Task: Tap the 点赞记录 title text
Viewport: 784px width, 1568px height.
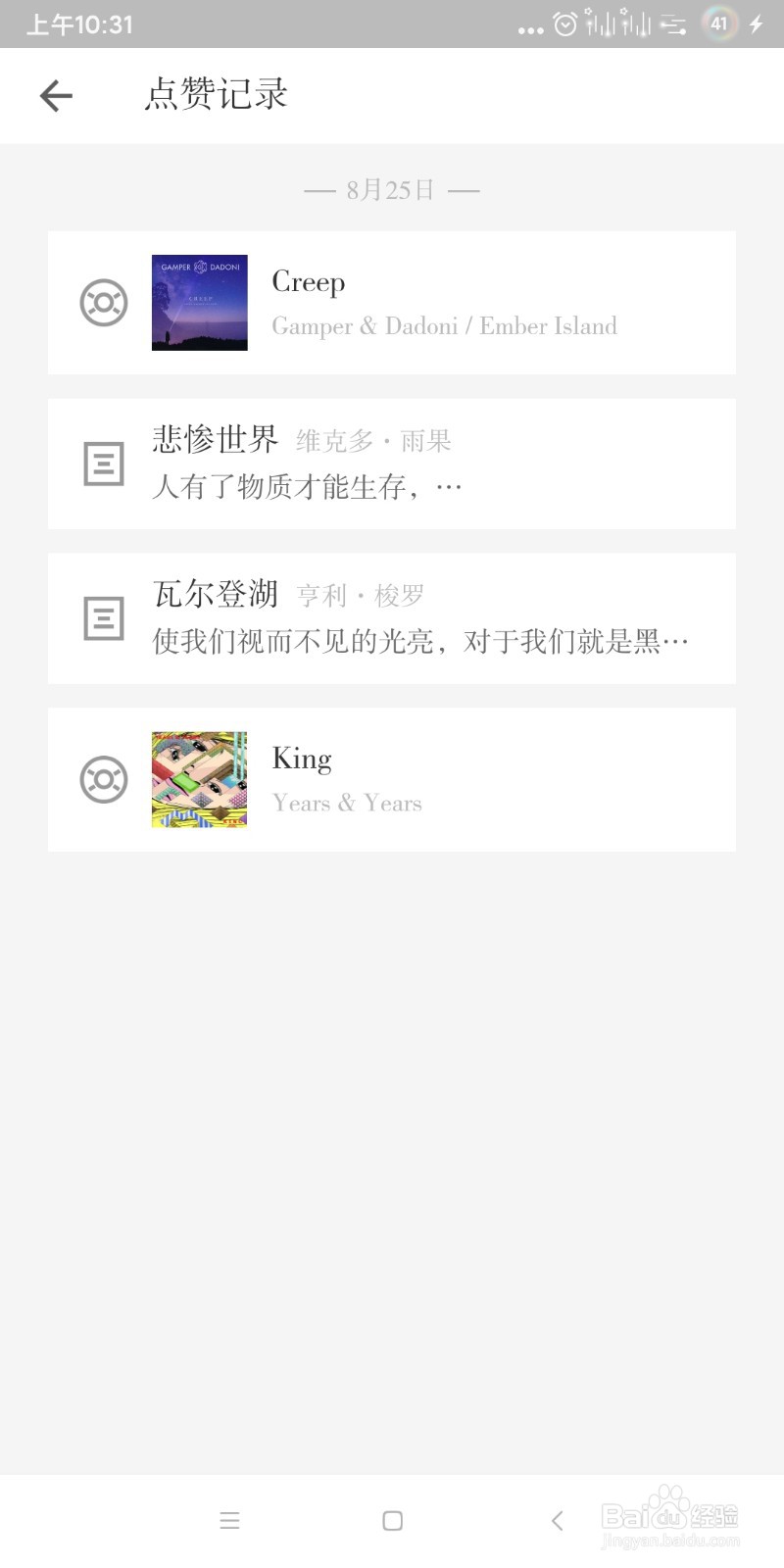Action: 214,94
